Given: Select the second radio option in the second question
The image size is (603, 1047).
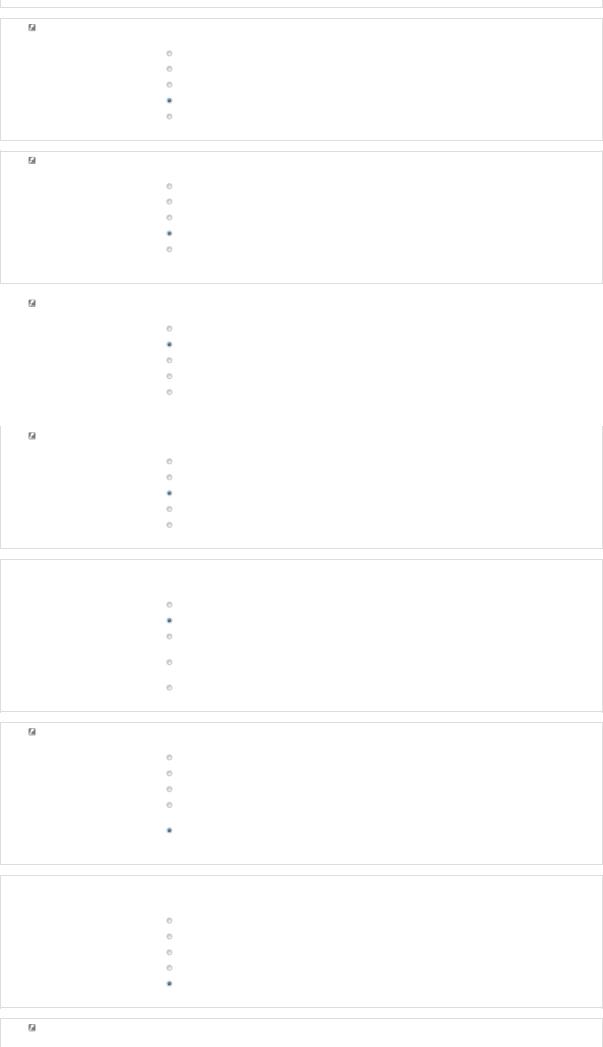Looking at the screenshot, I should (169, 202).
